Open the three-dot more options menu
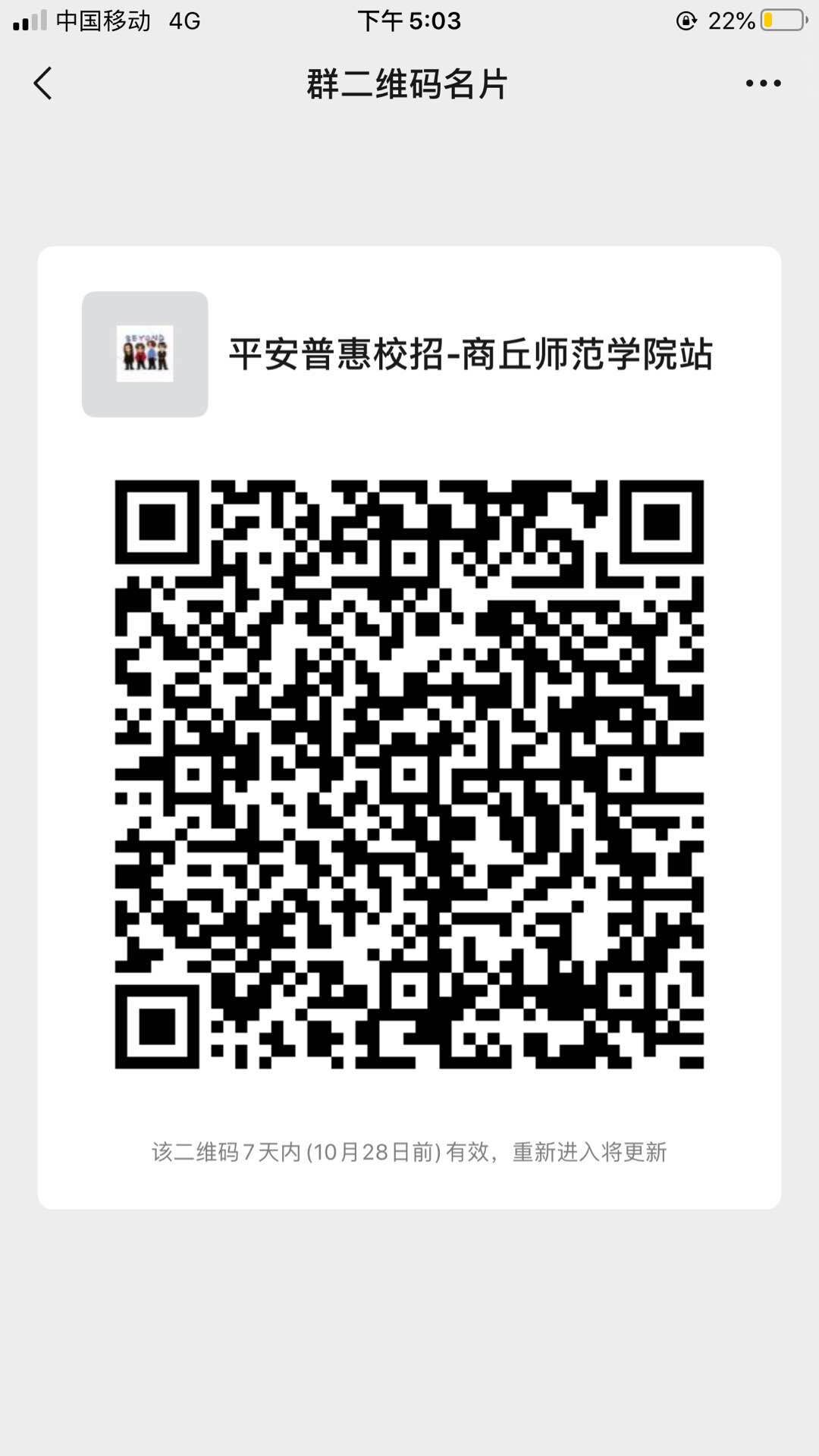Screen dimensions: 819x1456 click(x=763, y=83)
